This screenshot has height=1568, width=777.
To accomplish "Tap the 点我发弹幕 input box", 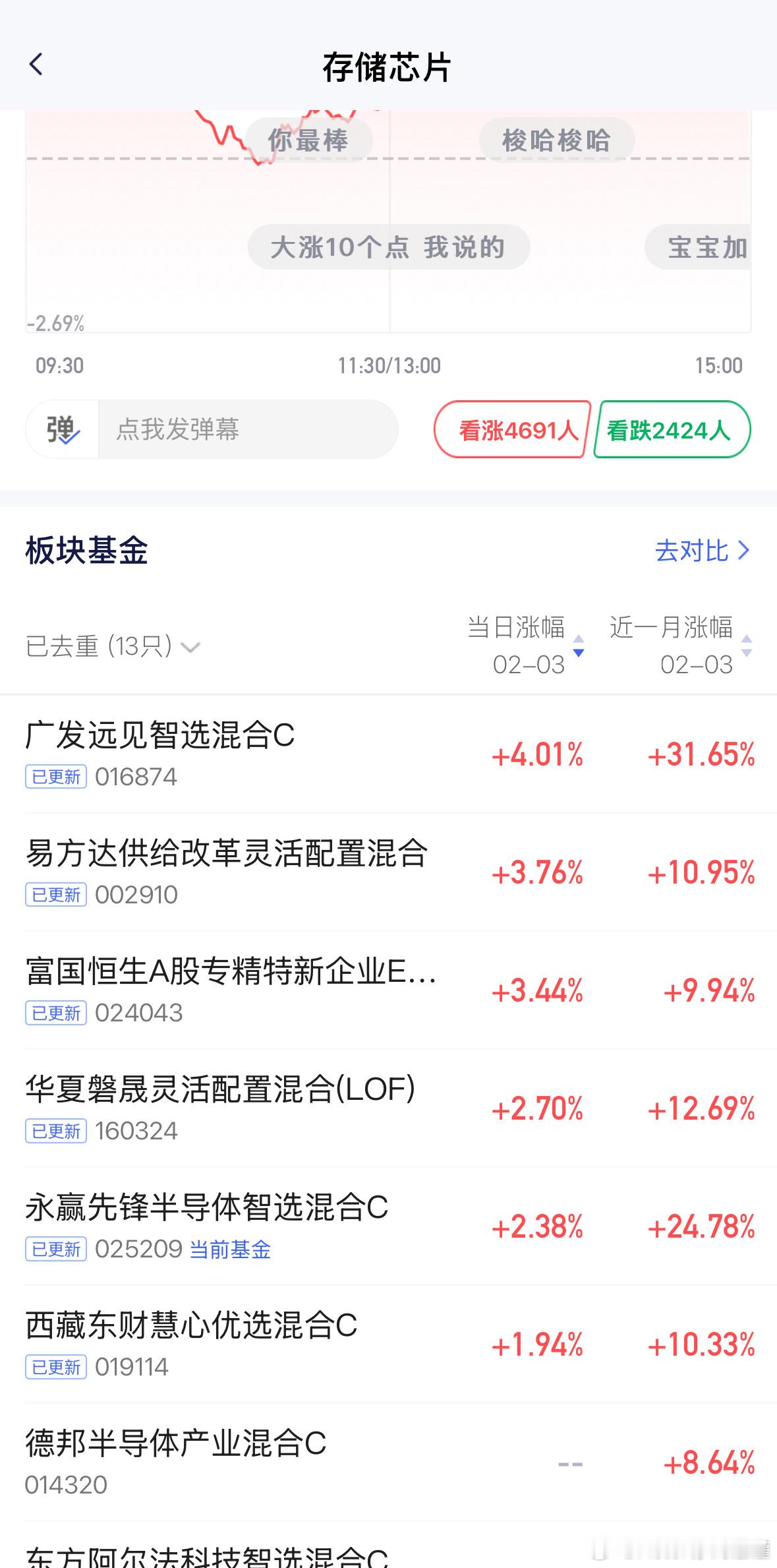I will pos(248,429).
